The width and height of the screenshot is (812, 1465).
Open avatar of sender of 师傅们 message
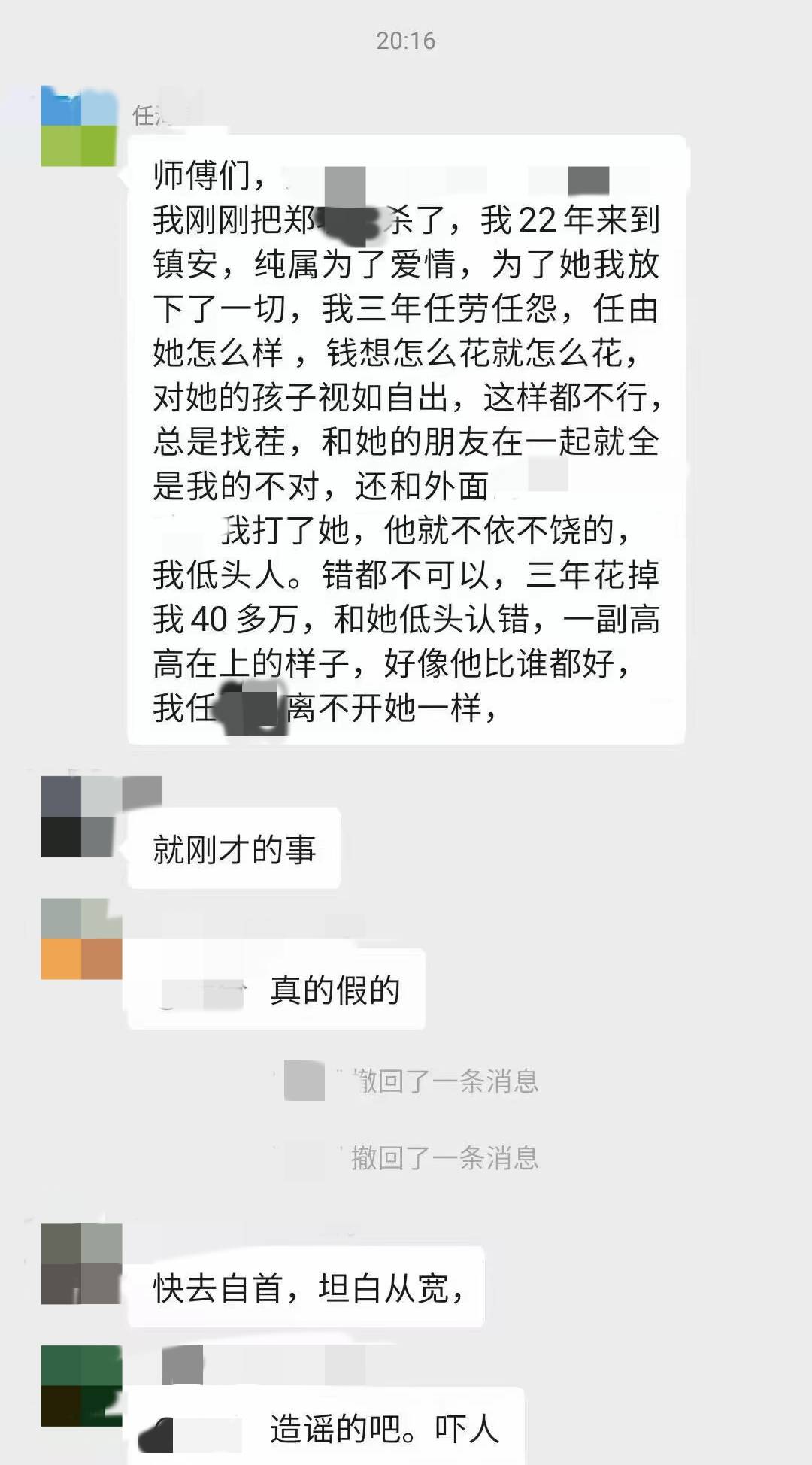(80, 126)
